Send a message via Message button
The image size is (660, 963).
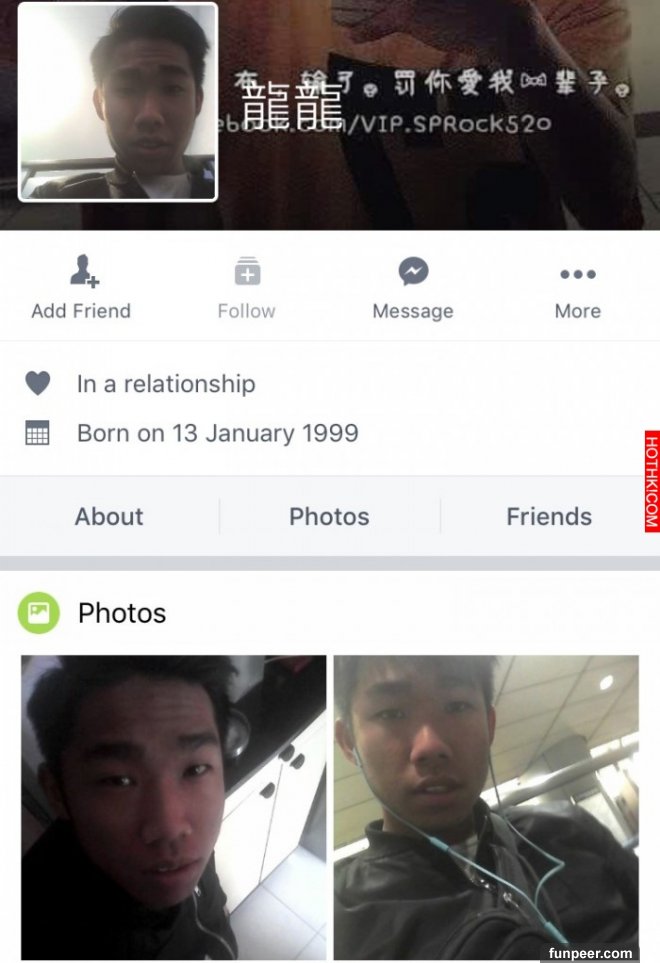(413, 287)
